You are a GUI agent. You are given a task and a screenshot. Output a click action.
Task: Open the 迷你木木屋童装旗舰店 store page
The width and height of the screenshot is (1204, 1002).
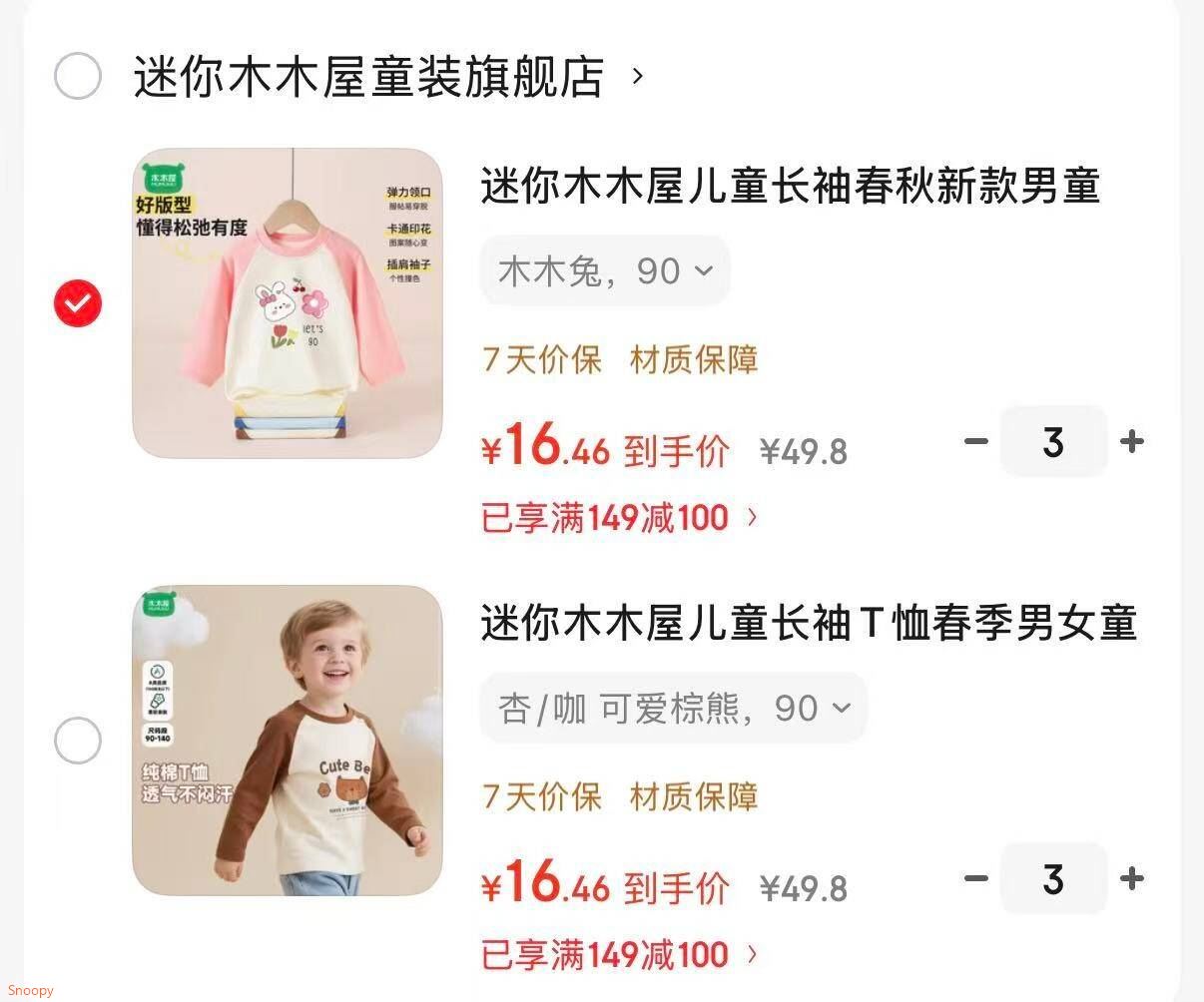click(369, 77)
